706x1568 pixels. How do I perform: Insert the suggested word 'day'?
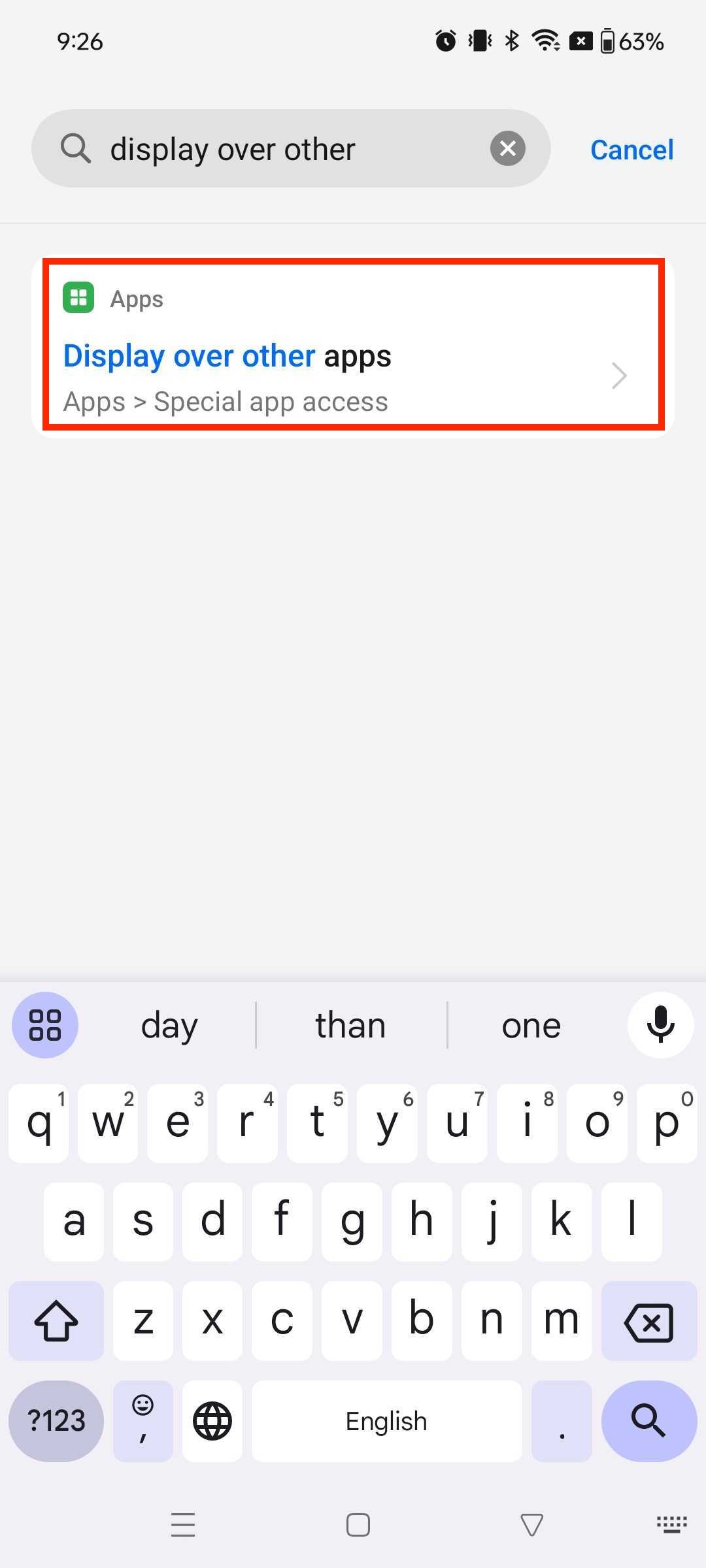[169, 1026]
